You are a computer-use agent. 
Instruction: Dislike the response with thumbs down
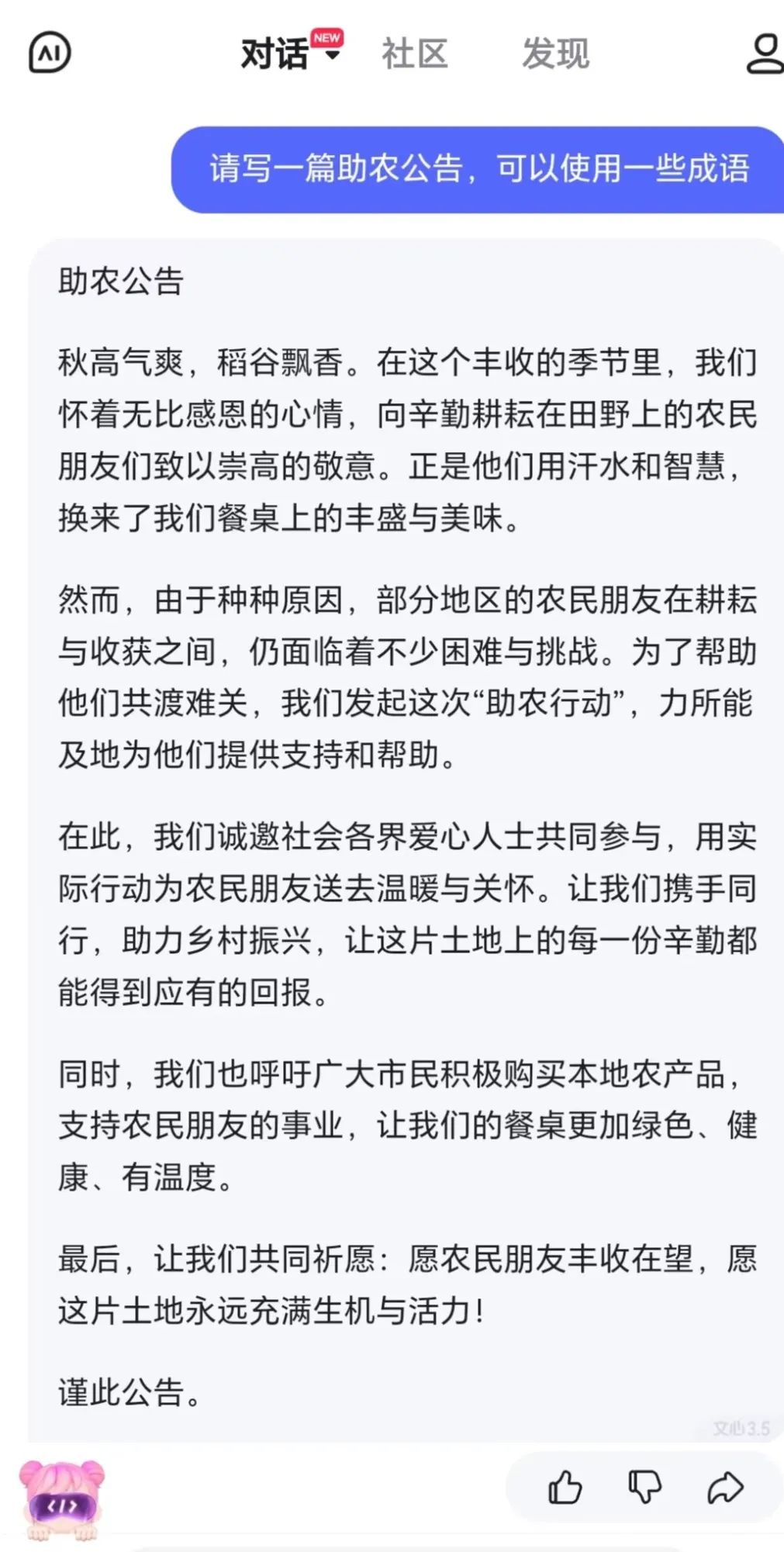pyautogui.click(x=644, y=1487)
